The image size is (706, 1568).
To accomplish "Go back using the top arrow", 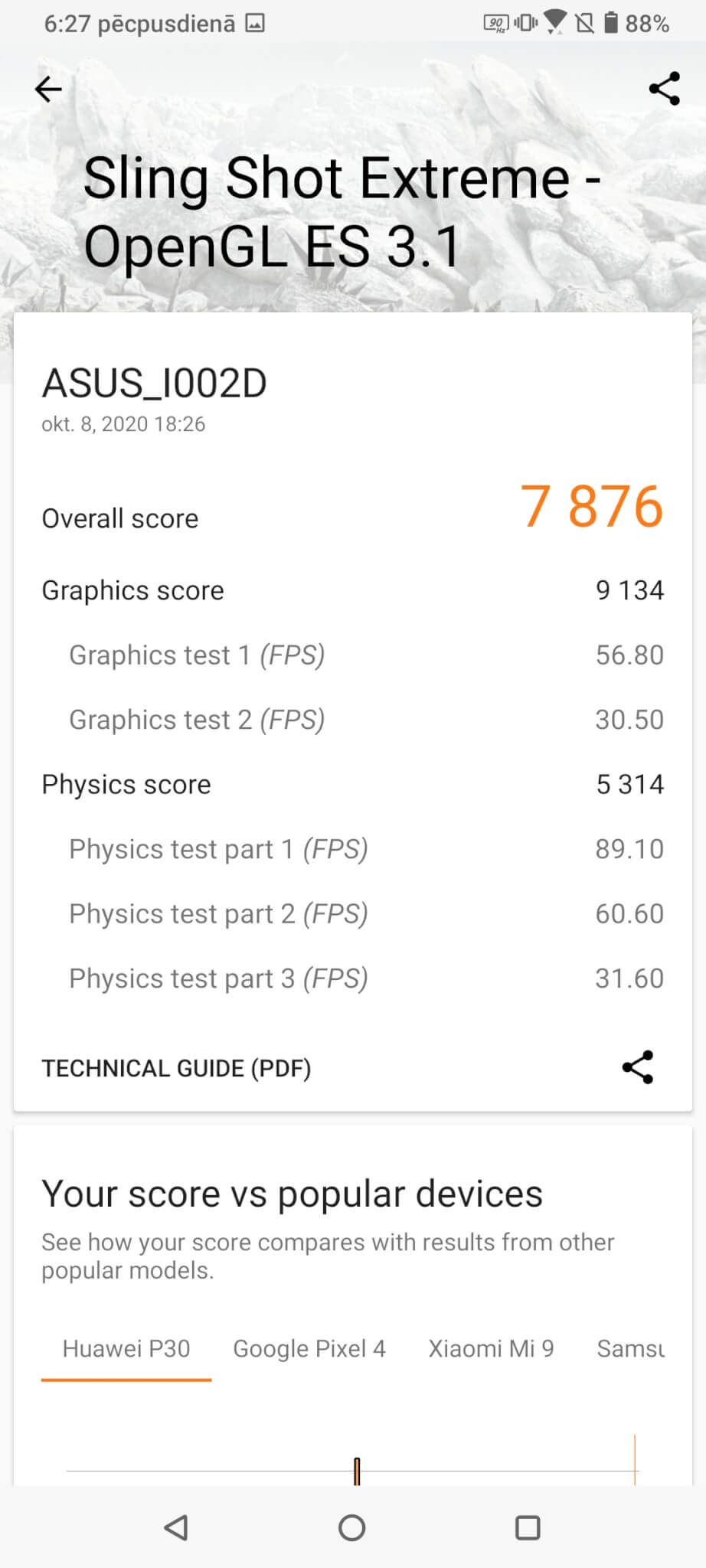I will pos(48,90).
